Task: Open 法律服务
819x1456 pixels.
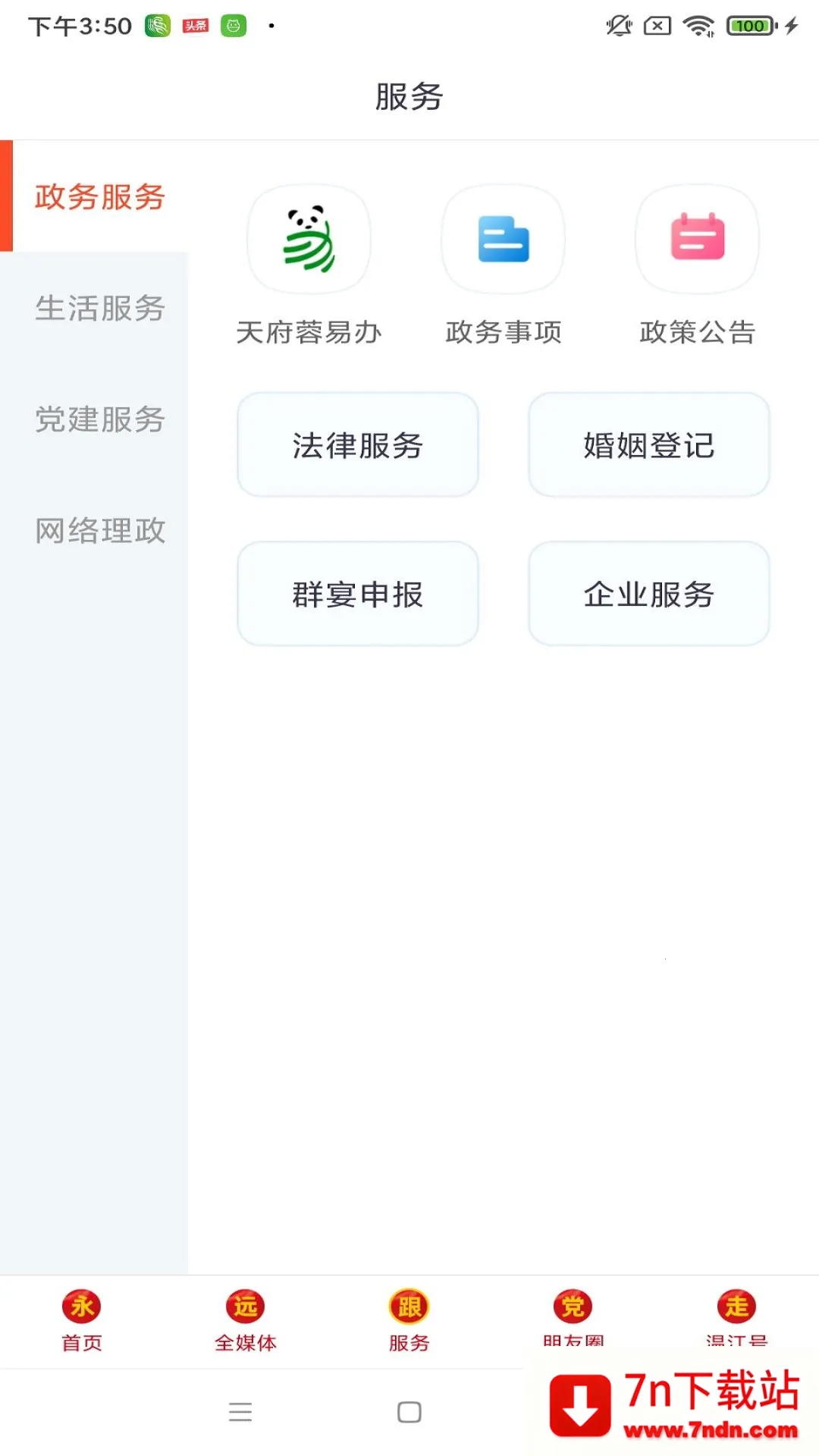Action: [357, 446]
